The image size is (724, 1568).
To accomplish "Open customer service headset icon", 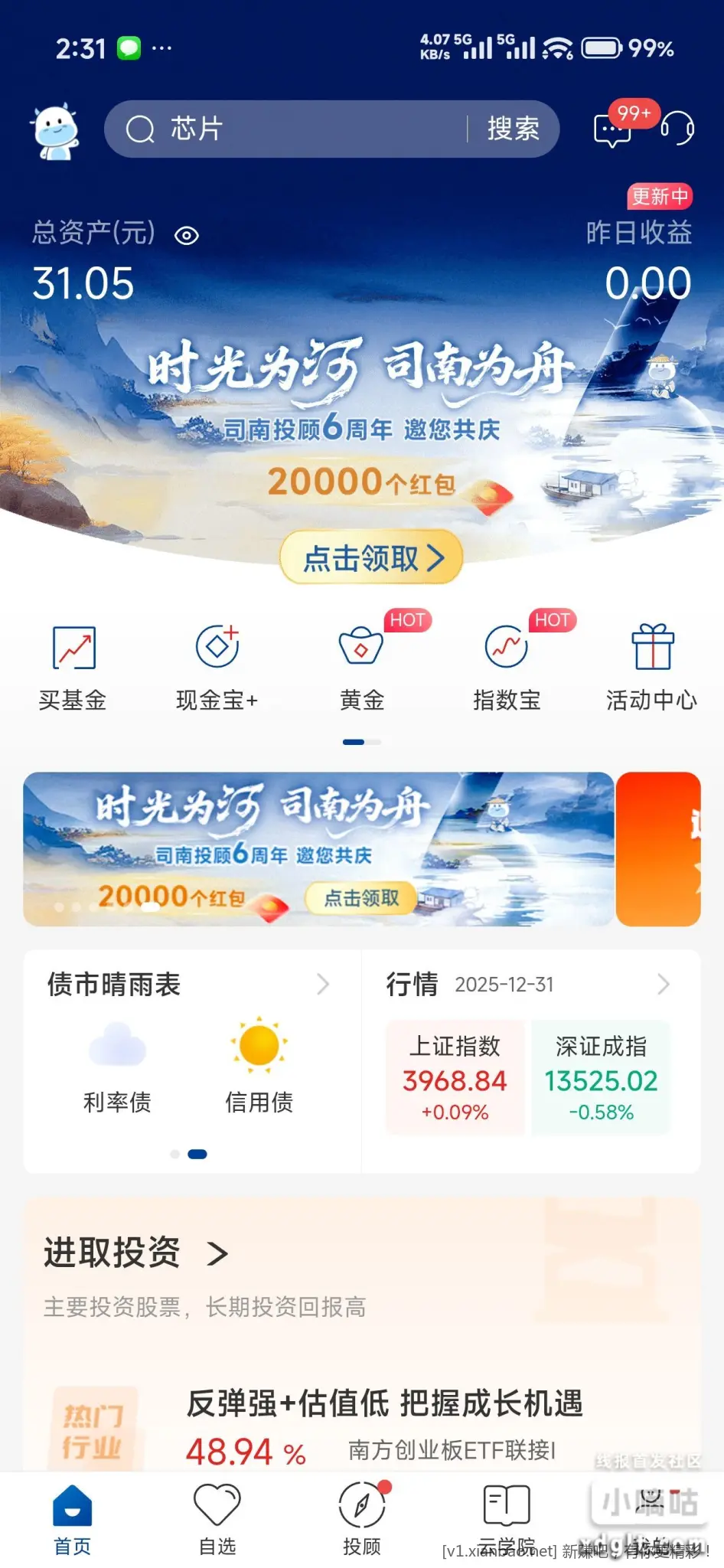I will pos(677,129).
